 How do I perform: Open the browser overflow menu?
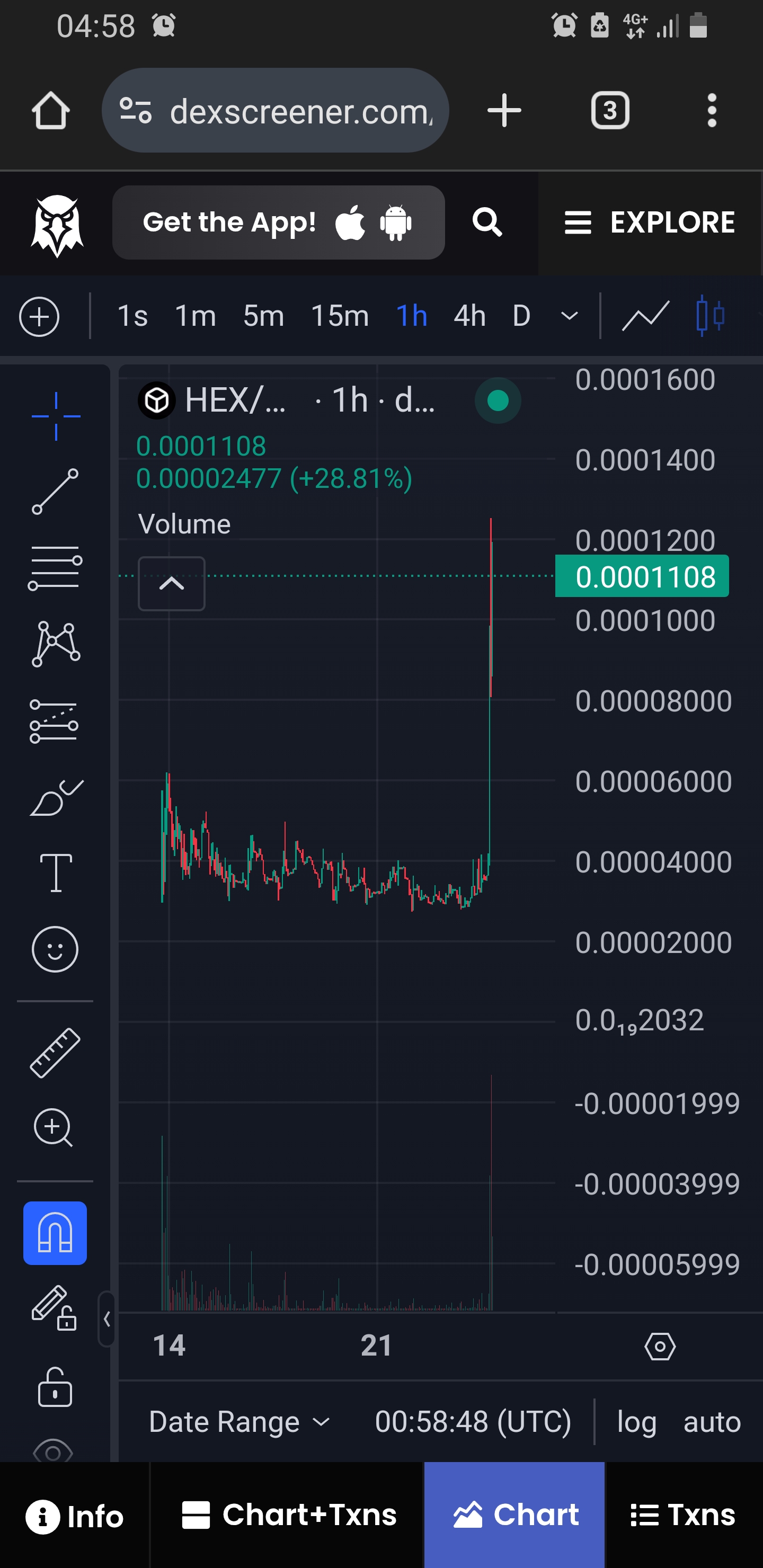(711, 111)
